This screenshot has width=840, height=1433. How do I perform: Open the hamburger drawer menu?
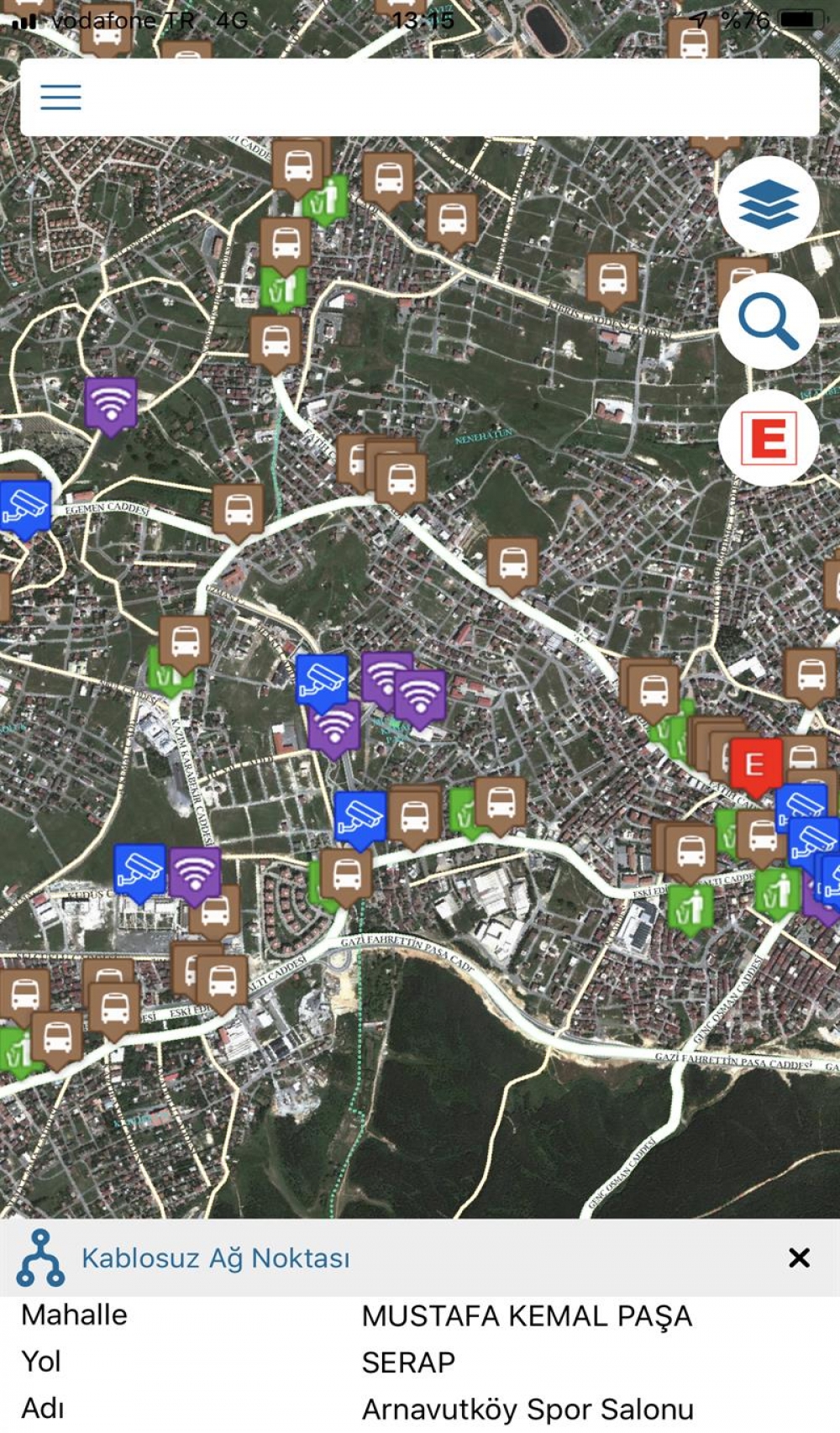click(x=60, y=97)
